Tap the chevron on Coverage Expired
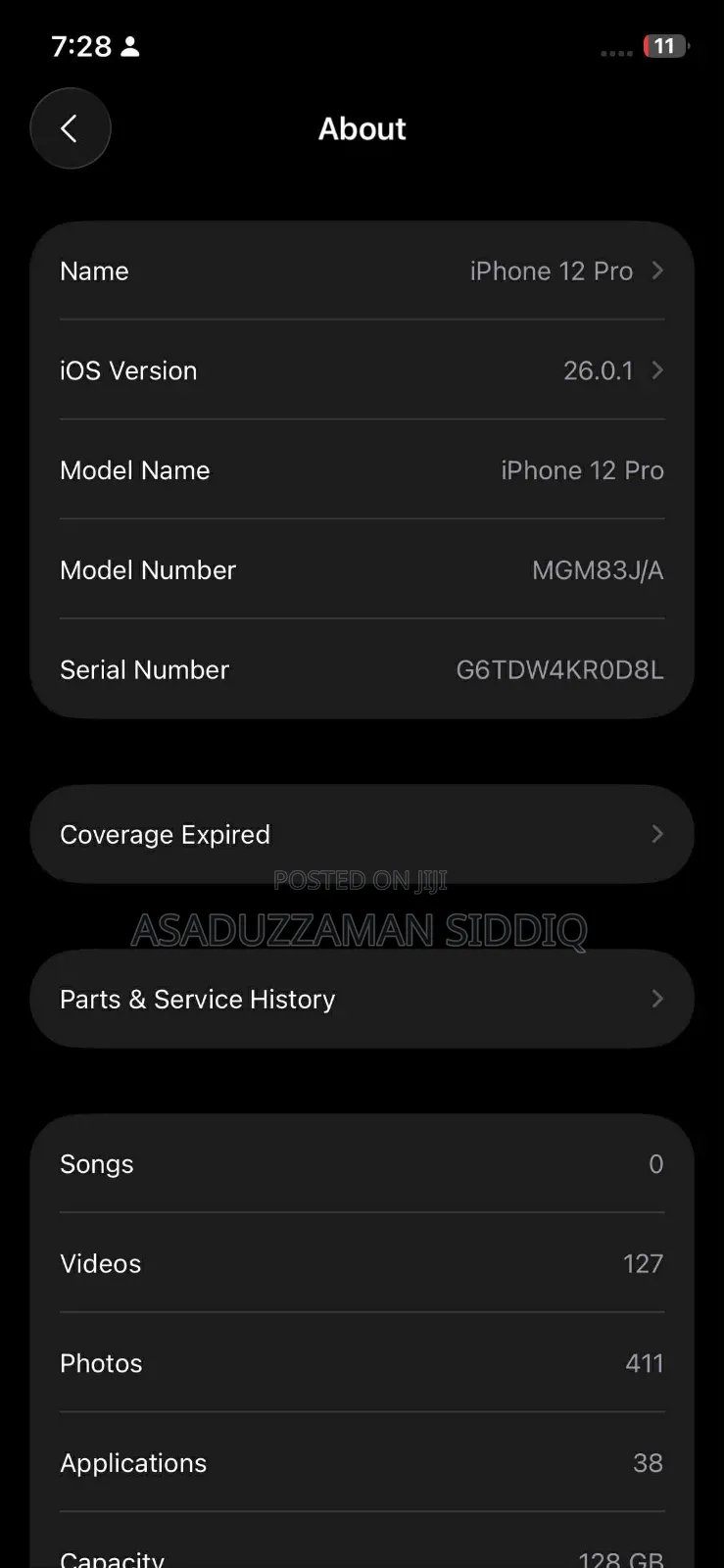This screenshot has height=1568, width=724. 656,834
